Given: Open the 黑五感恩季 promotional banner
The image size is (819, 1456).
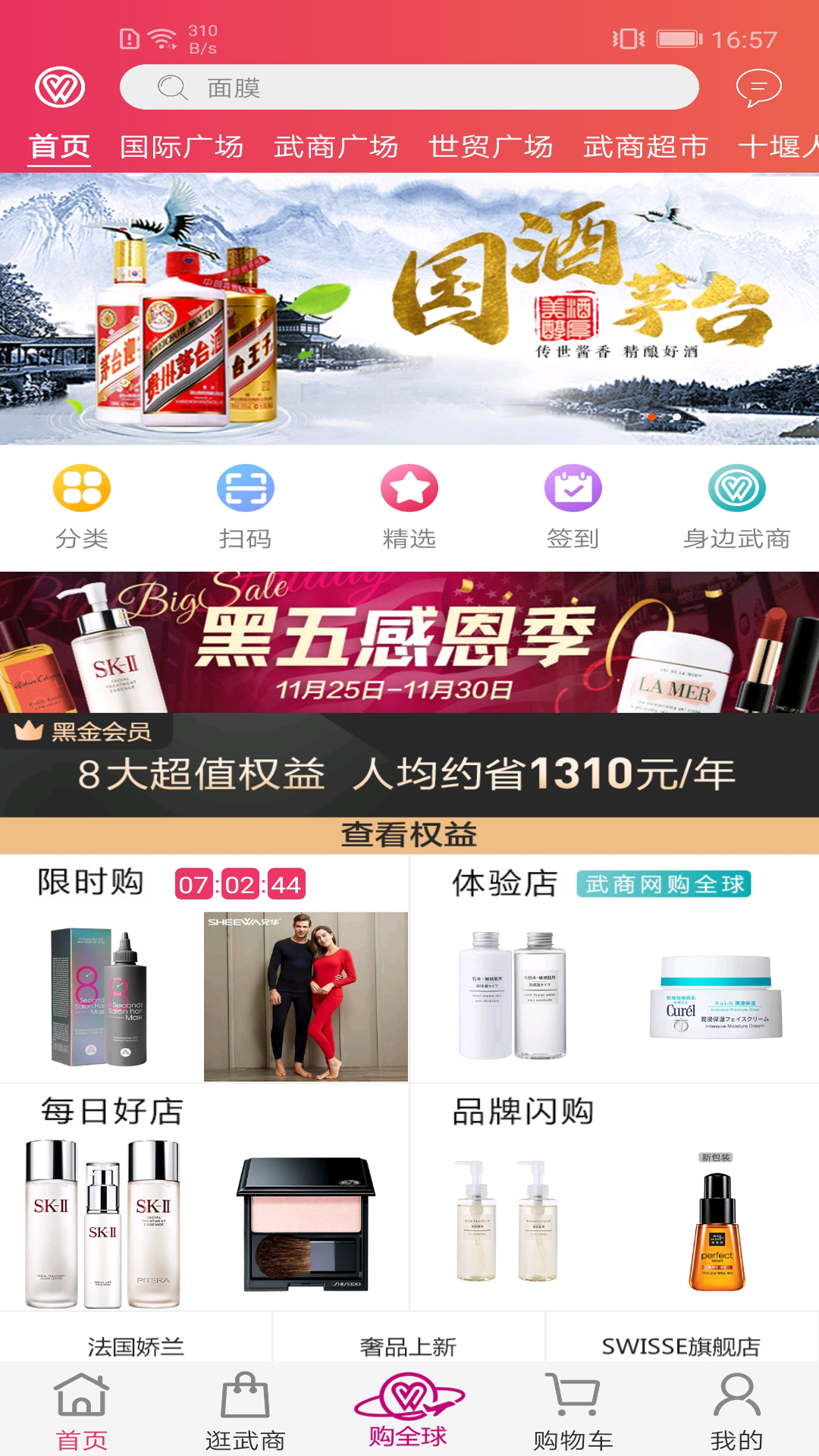Looking at the screenshot, I should coord(409,641).
